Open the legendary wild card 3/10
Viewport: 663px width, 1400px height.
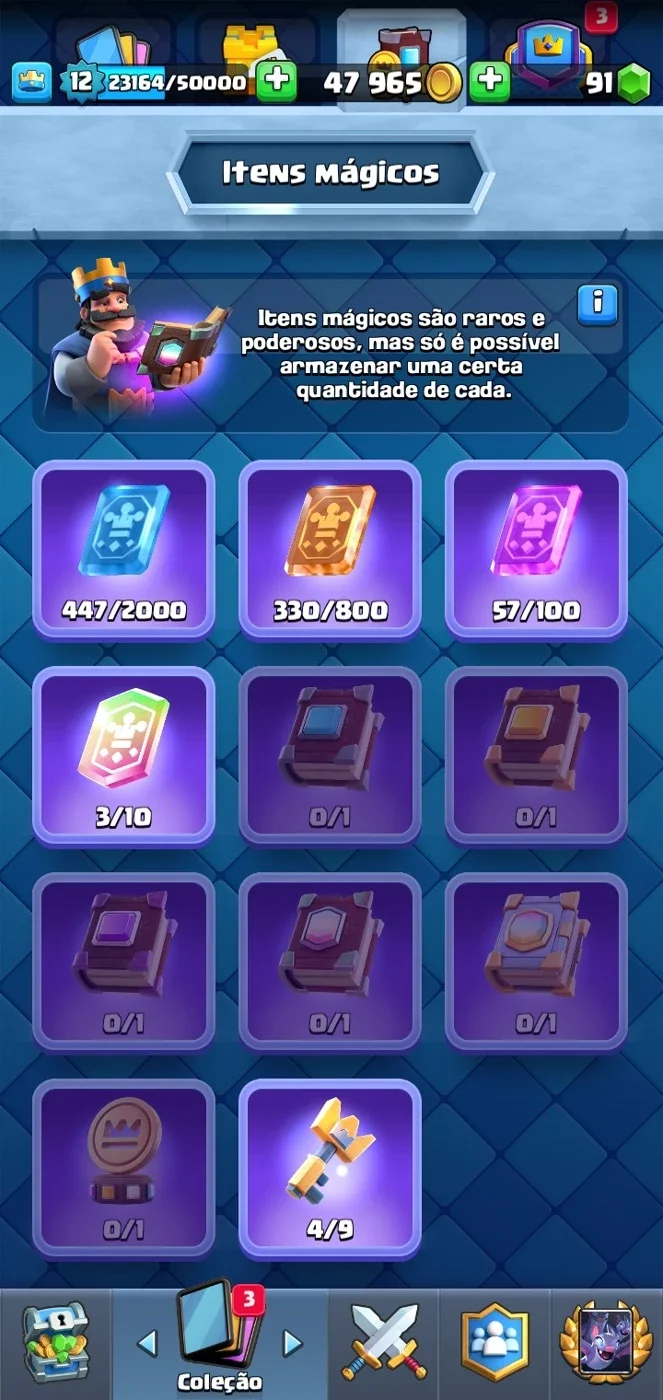[124, 756]
